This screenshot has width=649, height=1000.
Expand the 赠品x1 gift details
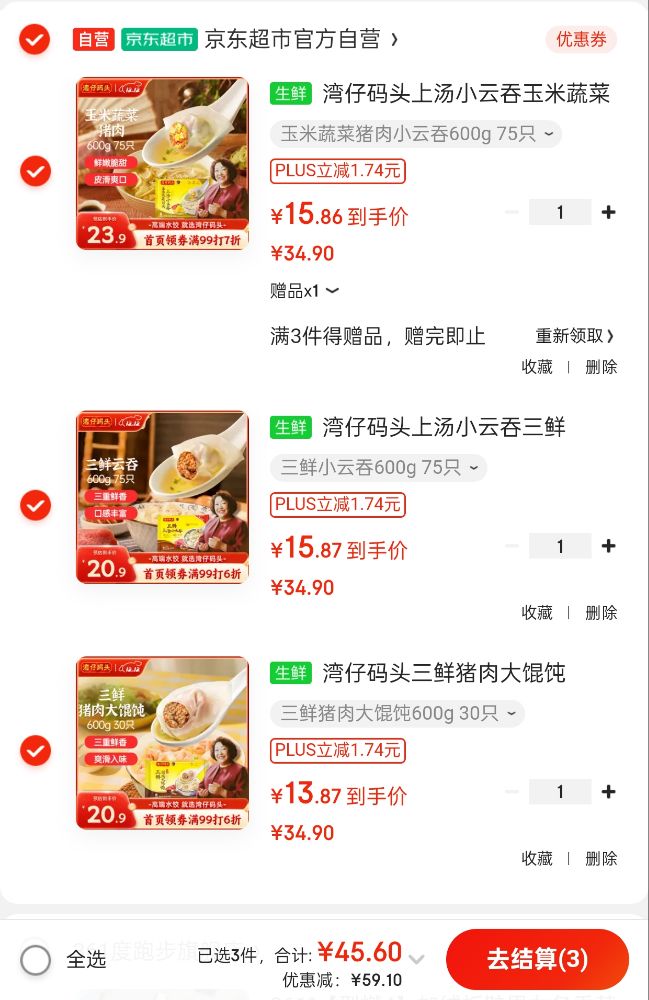click(305, 291)
